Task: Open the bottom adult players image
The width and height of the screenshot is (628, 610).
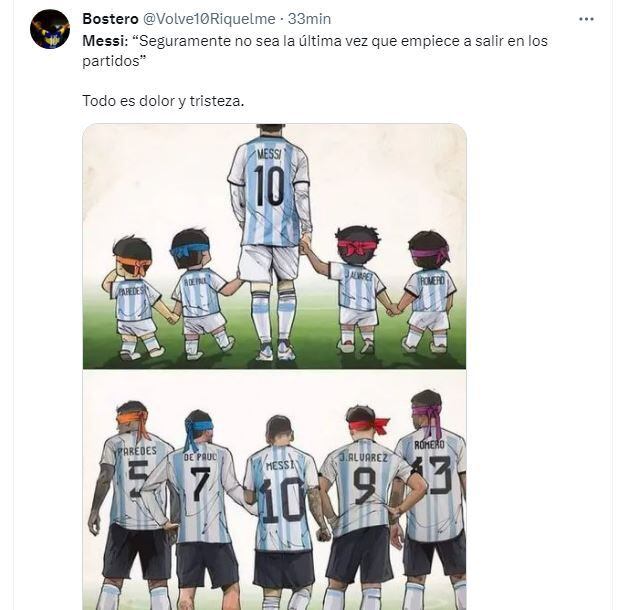Action: coord(274,490)
